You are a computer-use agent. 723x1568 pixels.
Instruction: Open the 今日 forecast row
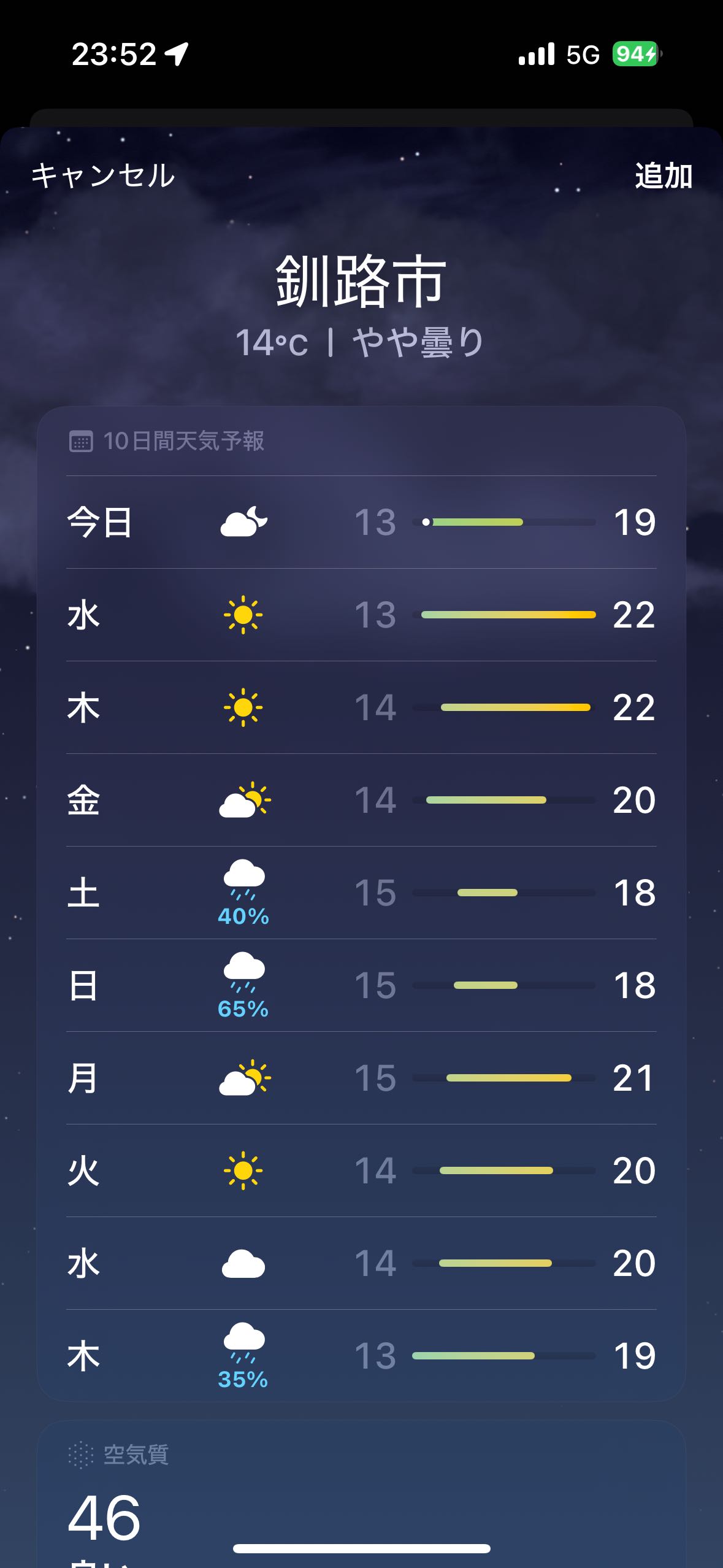(x=361, y=522)
